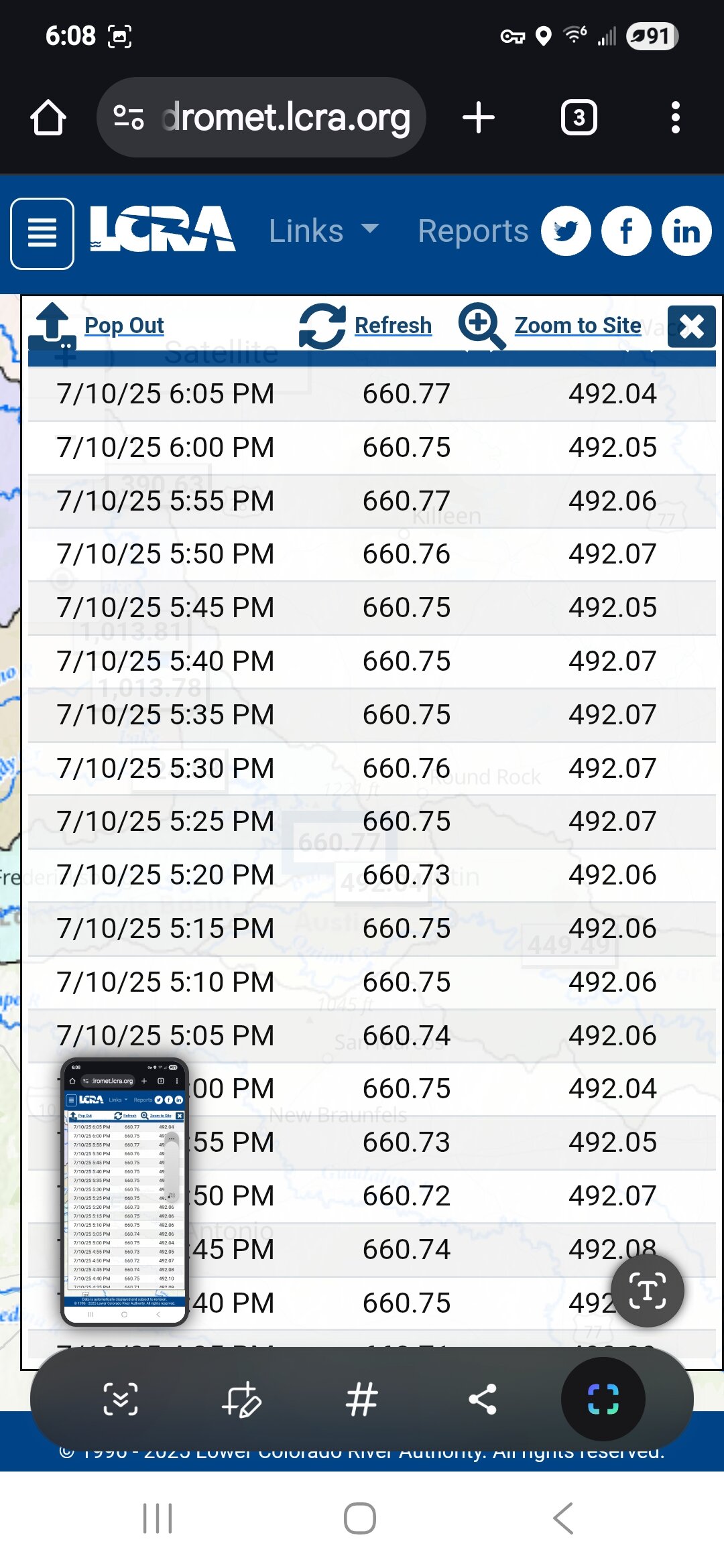Tap the dromet.lcra.org address bar

tap(261, 118)
